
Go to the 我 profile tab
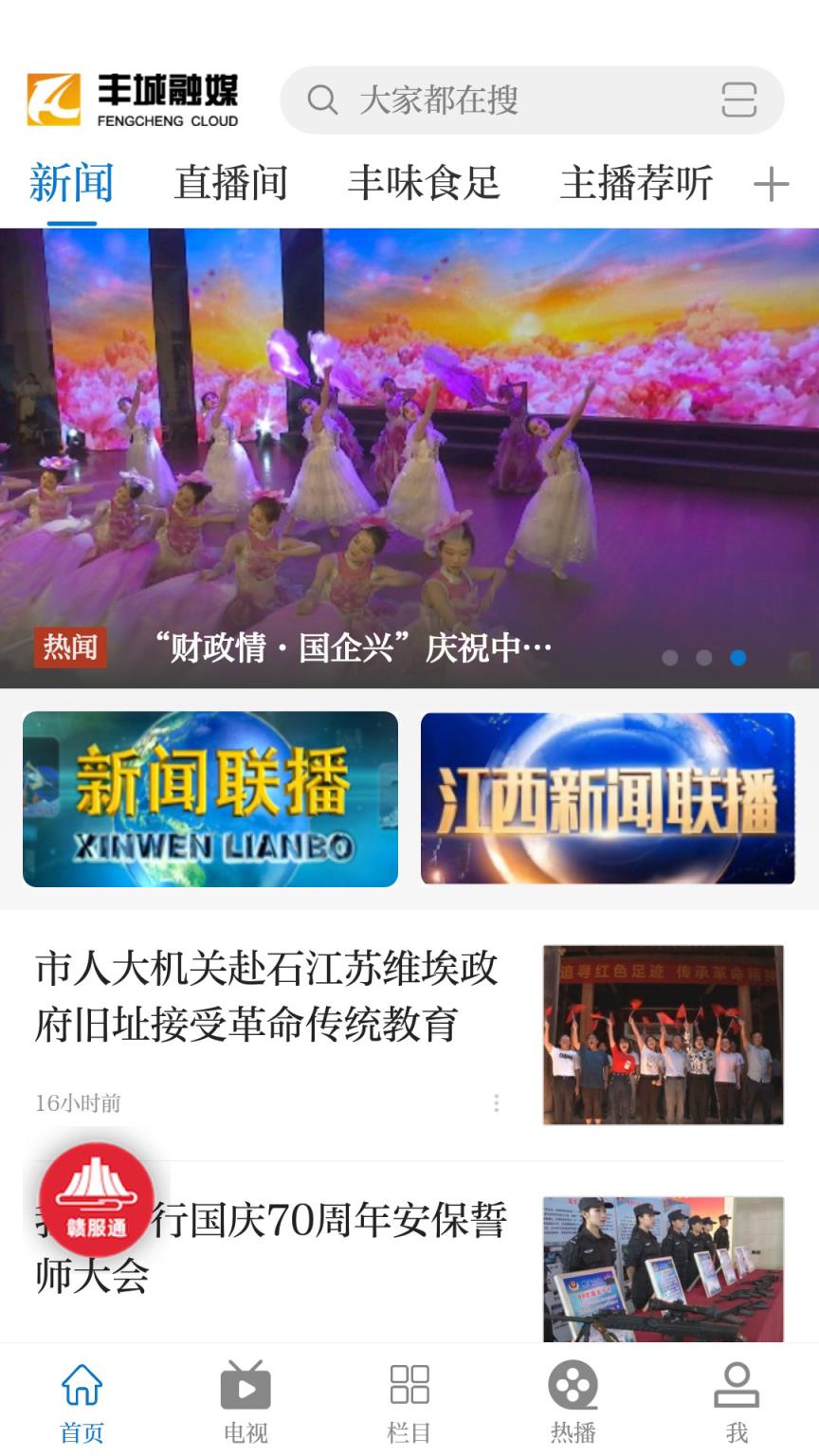coord(737,1401)
